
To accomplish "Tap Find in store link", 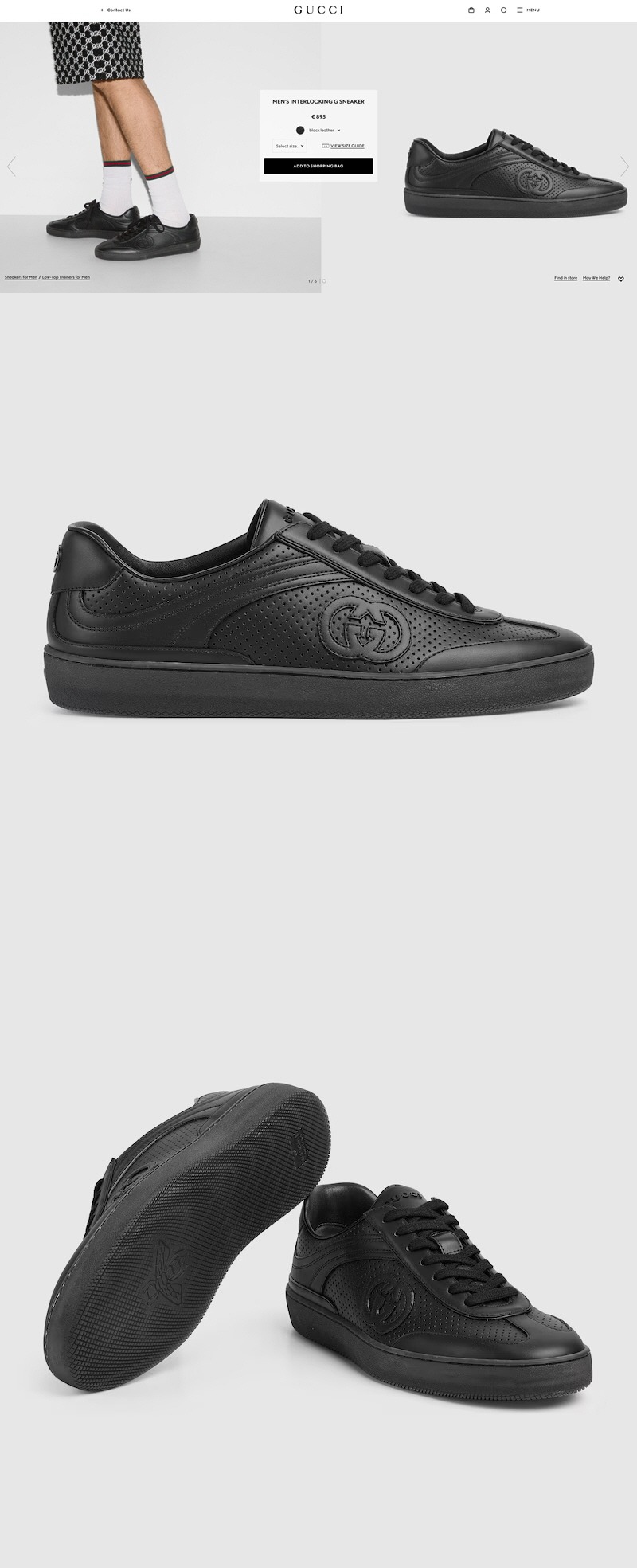I will click(565, 278).
